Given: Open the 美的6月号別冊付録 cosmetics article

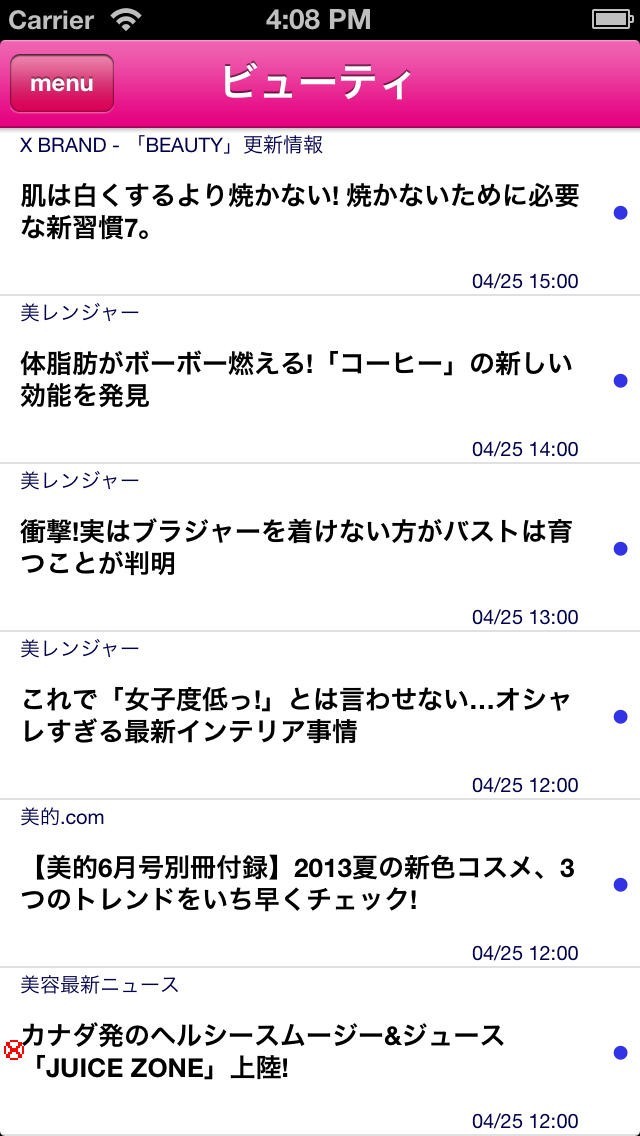Looking at the screenshot, I should (x=300, y=884).
